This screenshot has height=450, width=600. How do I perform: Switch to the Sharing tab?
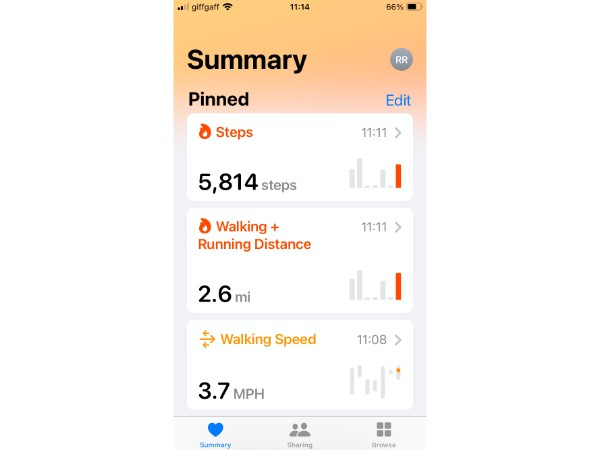(x=299, y=434)
